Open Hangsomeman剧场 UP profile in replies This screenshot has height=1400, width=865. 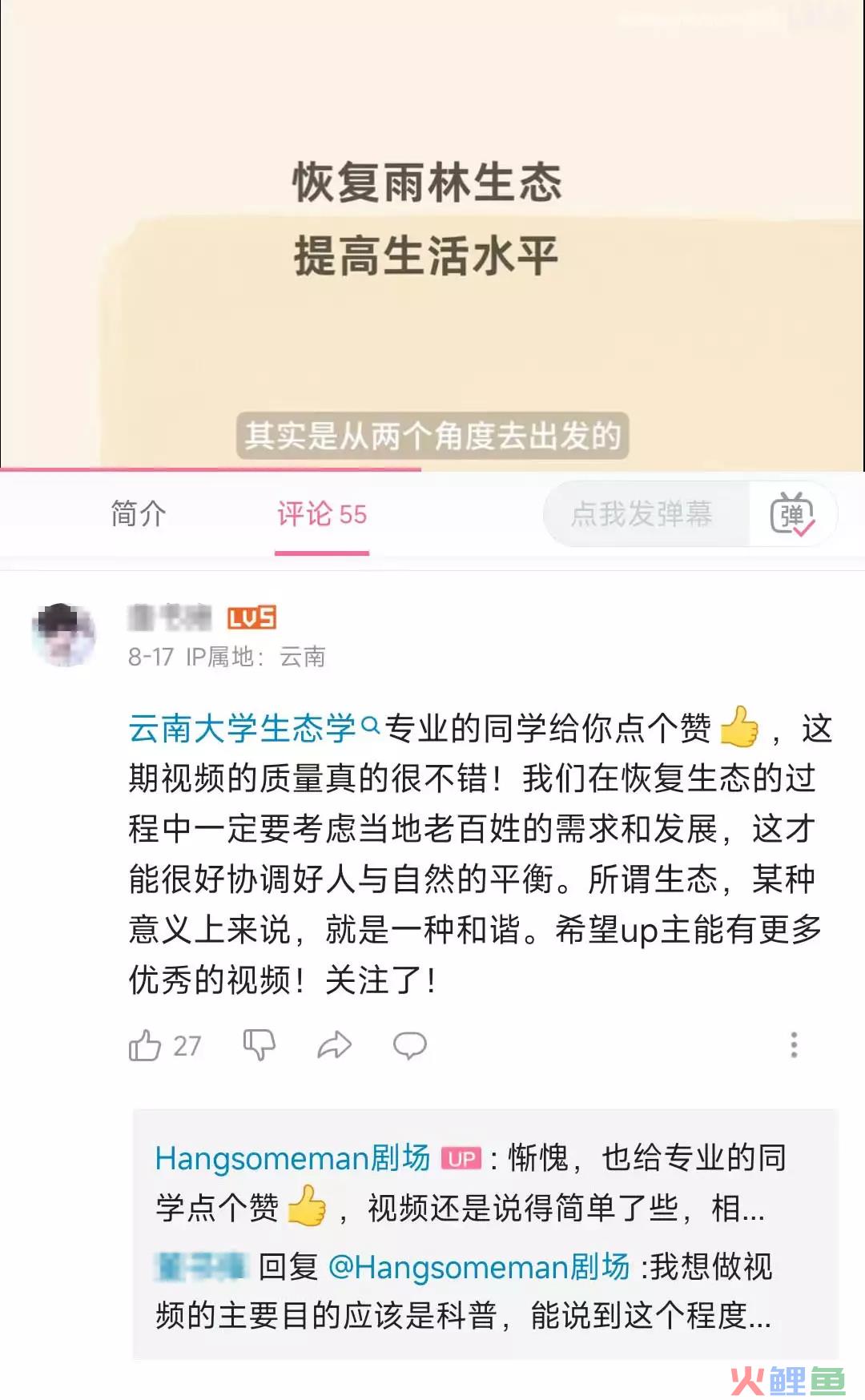pyautogui.click(x=292, y=1159)
